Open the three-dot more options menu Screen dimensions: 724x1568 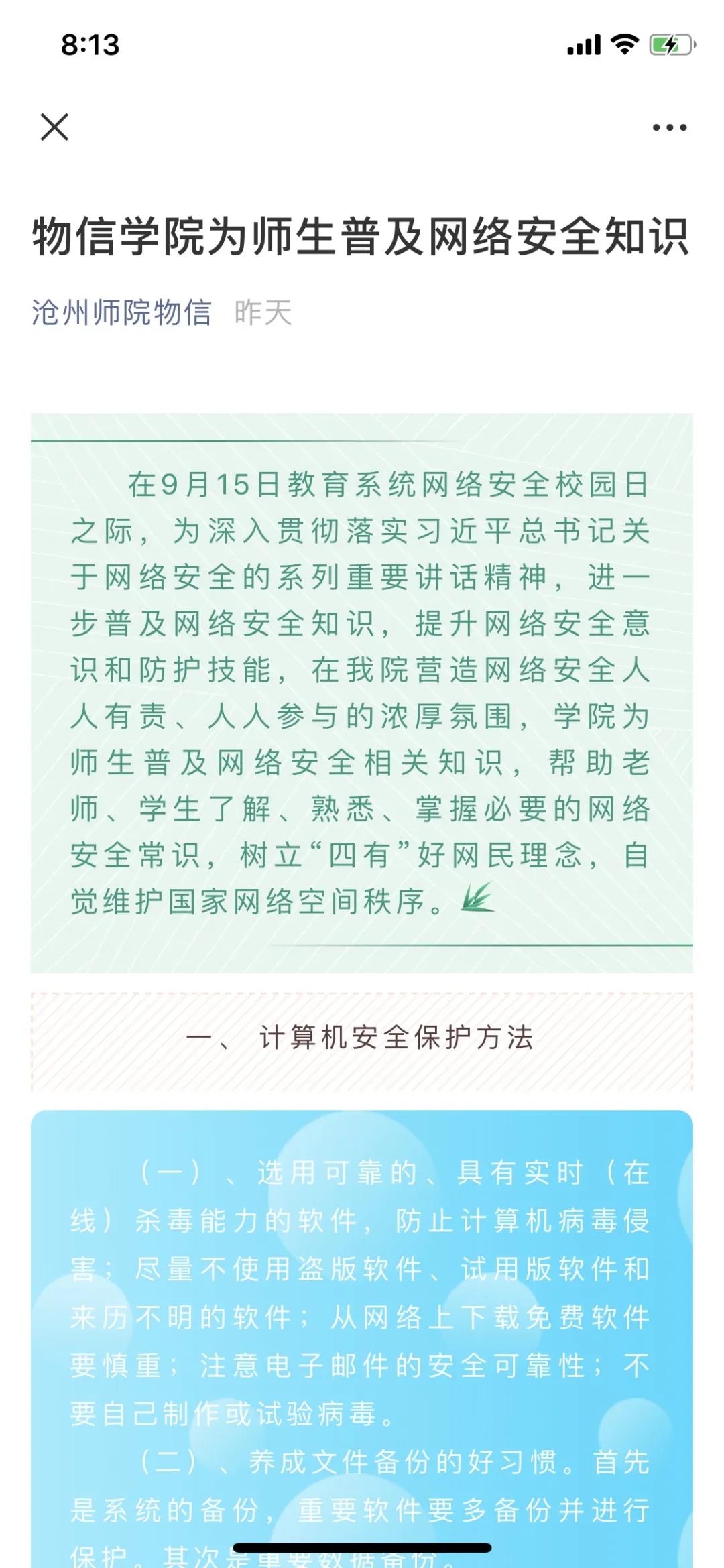[x=670, y=127]
